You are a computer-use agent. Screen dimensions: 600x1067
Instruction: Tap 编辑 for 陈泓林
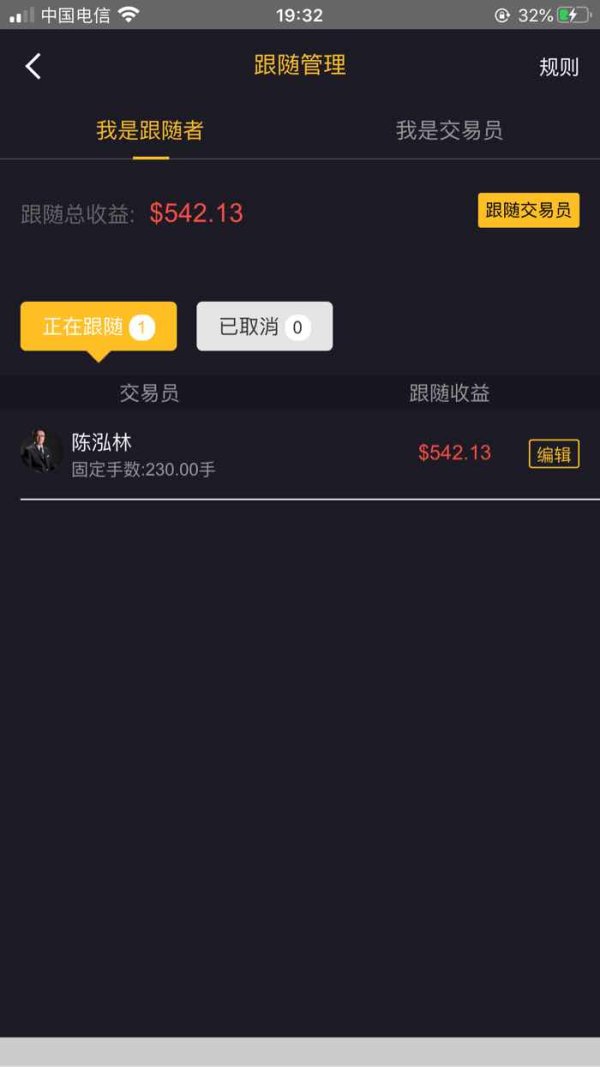pos(554,455)
